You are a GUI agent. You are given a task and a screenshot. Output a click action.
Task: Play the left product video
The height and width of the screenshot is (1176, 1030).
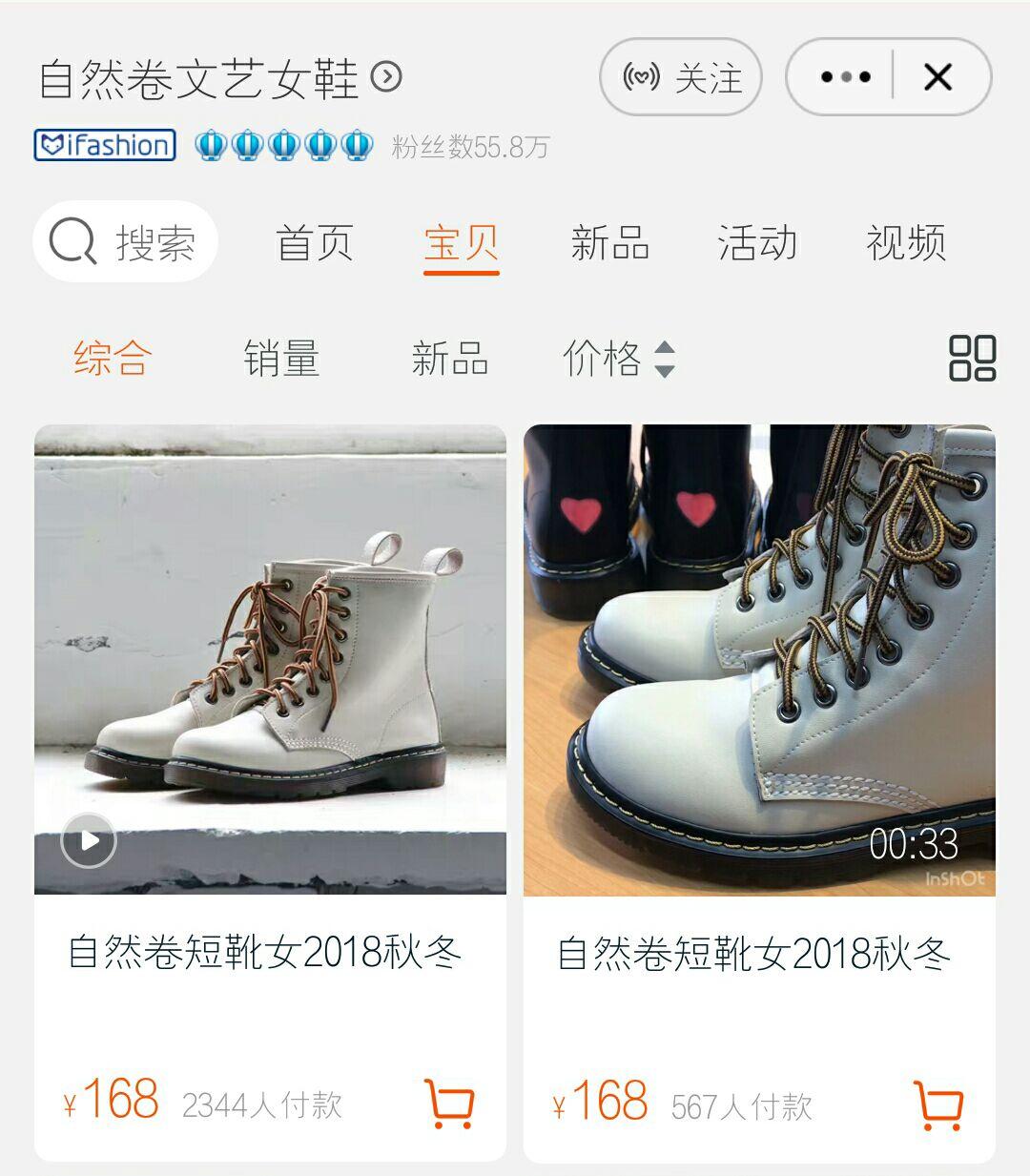88,842
